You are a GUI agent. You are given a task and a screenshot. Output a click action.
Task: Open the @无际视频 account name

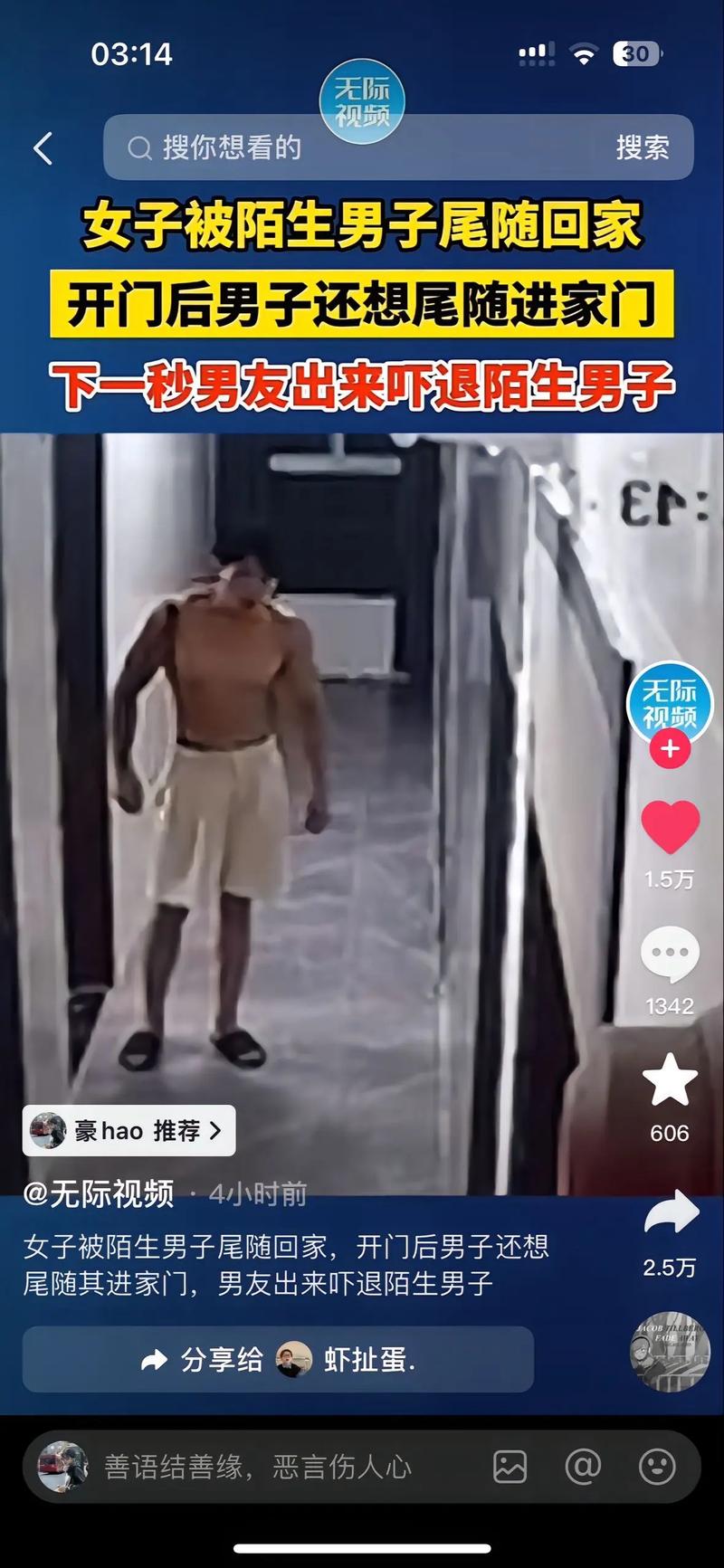click(99, 1194)
